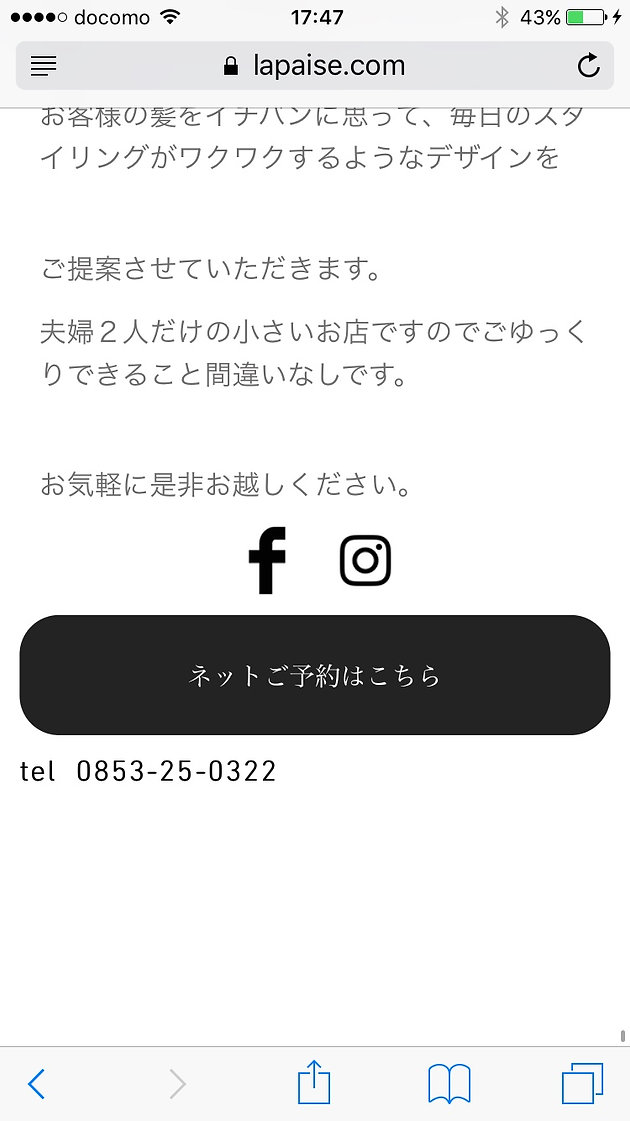Open the salon's Instagram profile
The image size is (630, 1121).
click(x=365, y=560)
